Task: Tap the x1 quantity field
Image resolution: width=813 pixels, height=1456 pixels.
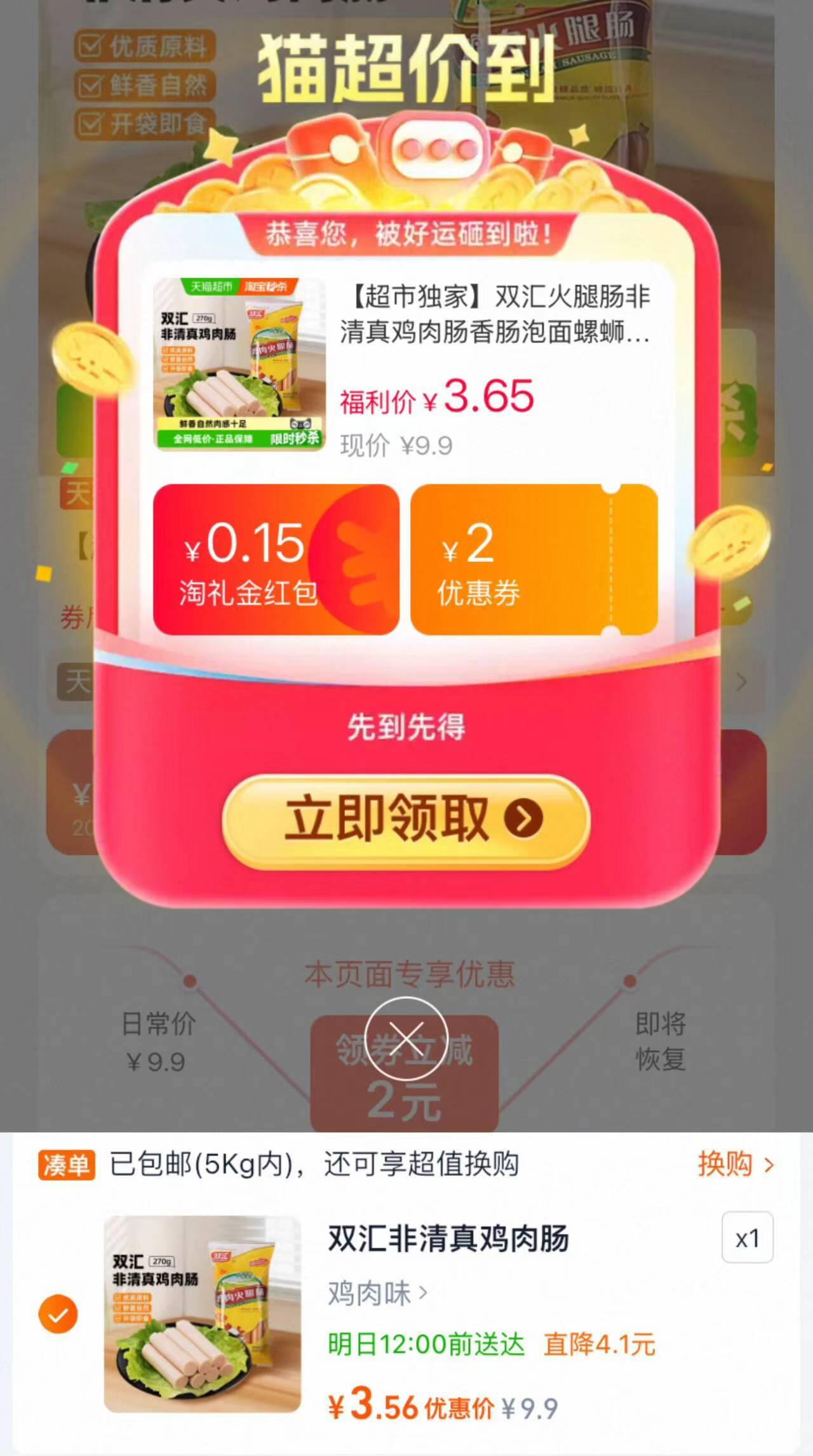Action: [x=746, y=1238]
